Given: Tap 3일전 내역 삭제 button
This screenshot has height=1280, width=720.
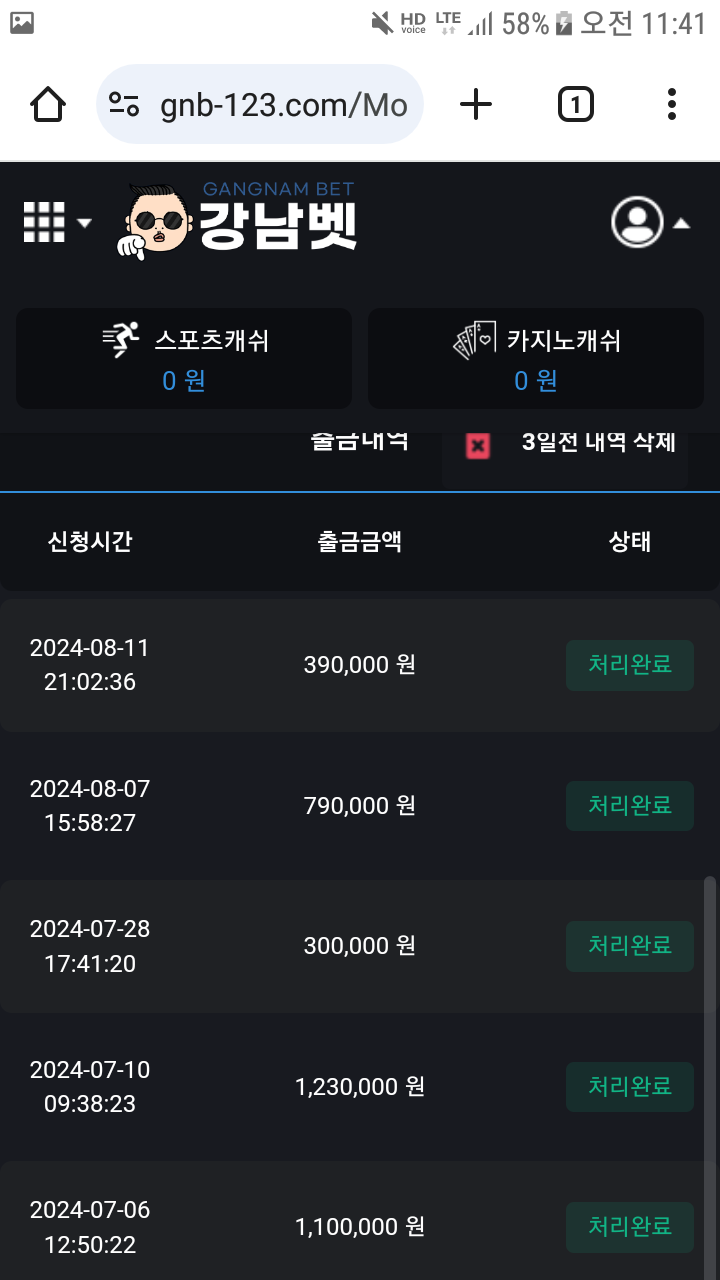Looking at the screenshot, I should tap(566, 447).
